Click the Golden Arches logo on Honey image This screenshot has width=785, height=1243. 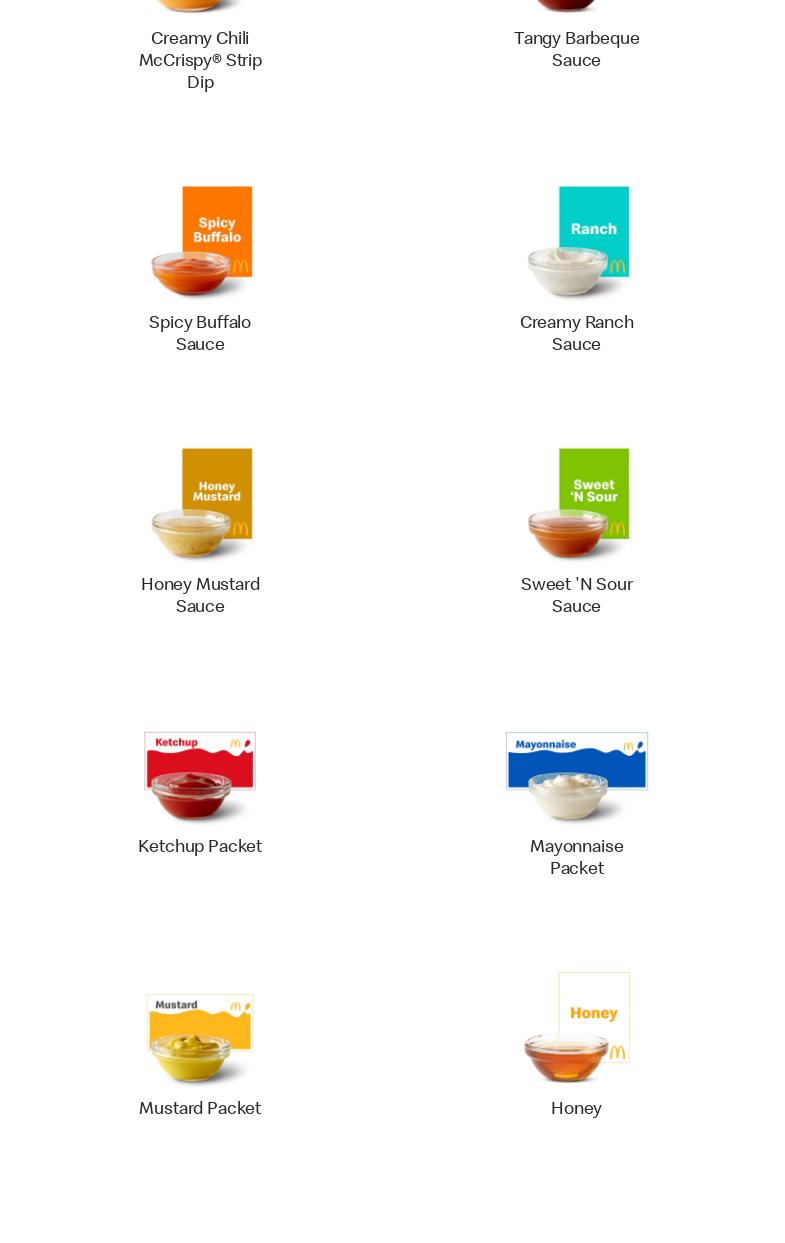point(618,1052)
